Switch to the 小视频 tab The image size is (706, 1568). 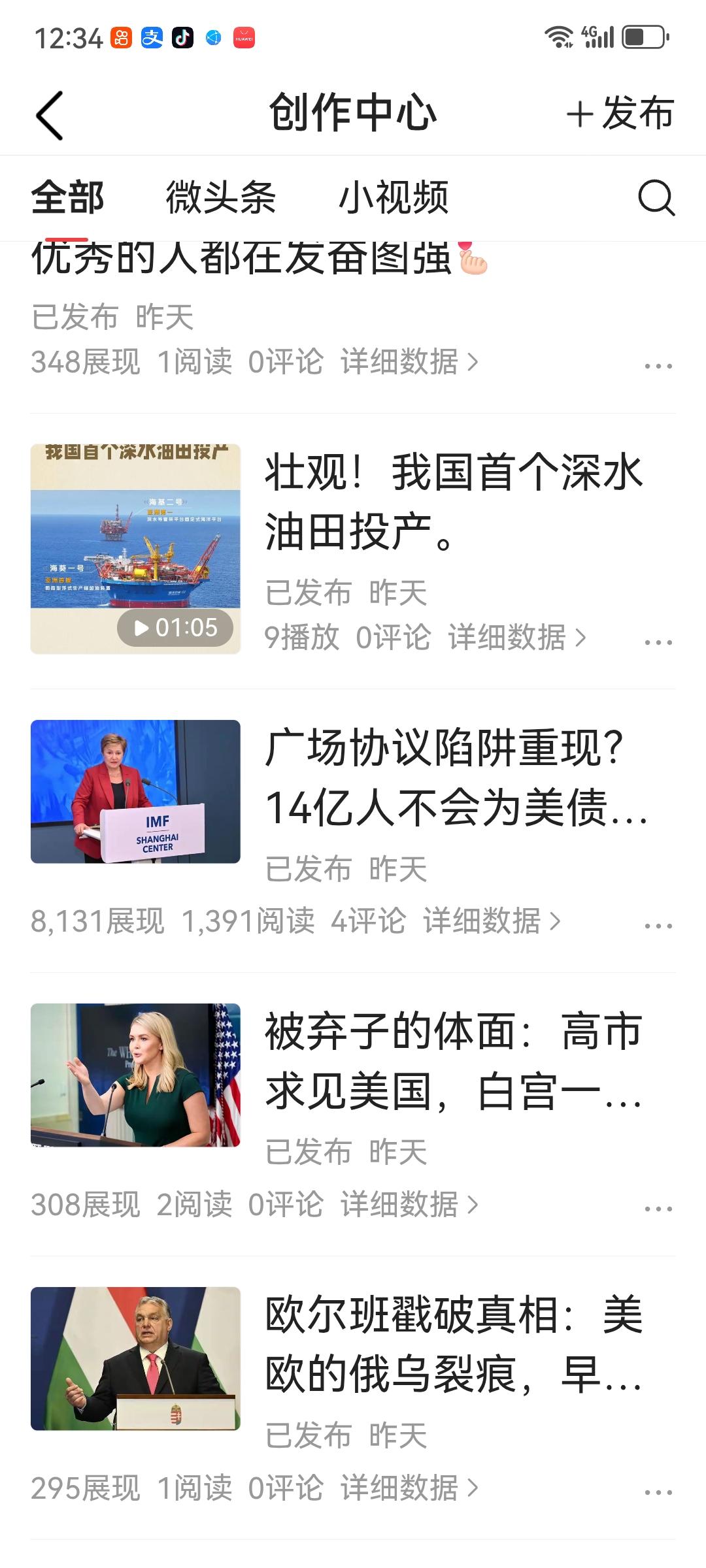tap(394, 197)
